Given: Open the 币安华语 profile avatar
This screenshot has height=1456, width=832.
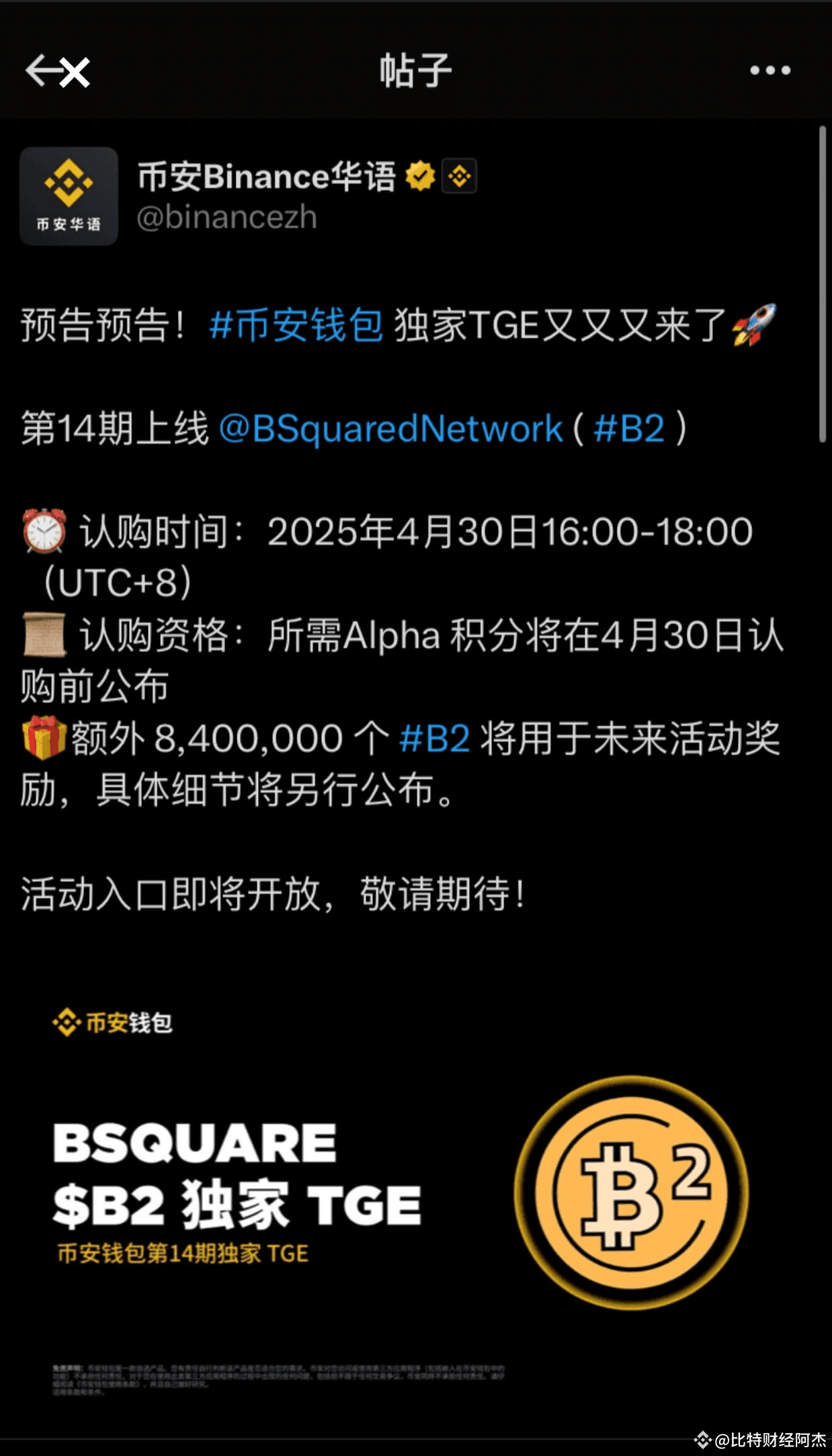Looking at the screenshot, I should [68, 196].
